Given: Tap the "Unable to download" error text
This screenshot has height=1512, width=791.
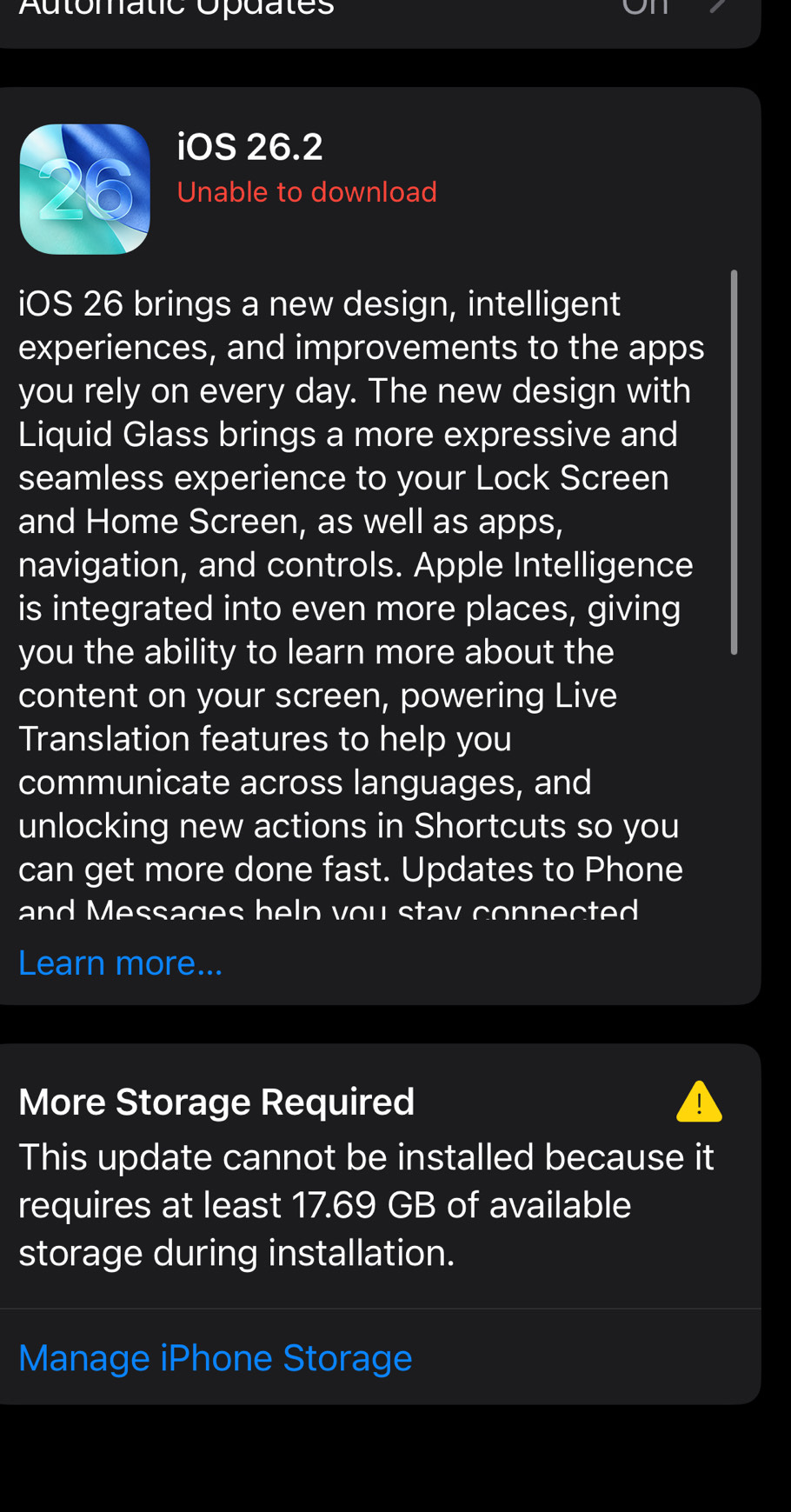Looking at the screenshot, I should pyautogui.click(x=307, y=191).
